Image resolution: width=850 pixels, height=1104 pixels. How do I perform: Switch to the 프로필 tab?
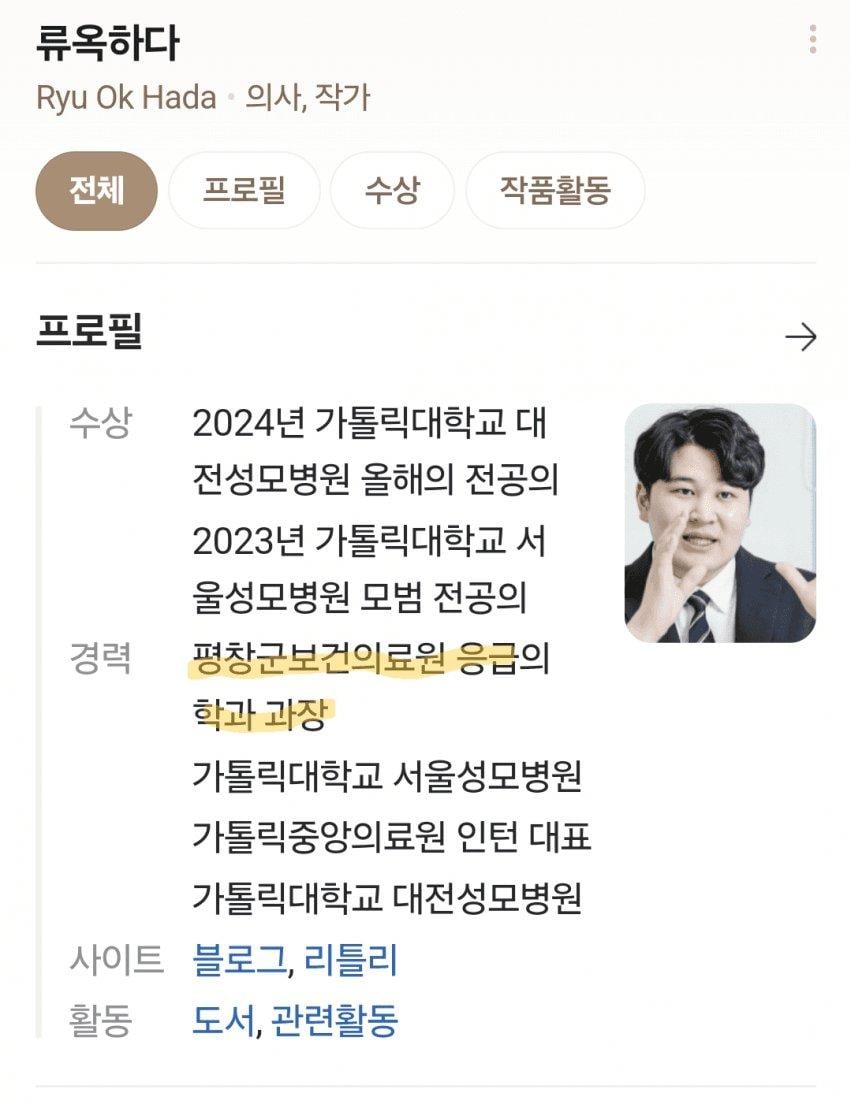244,190
